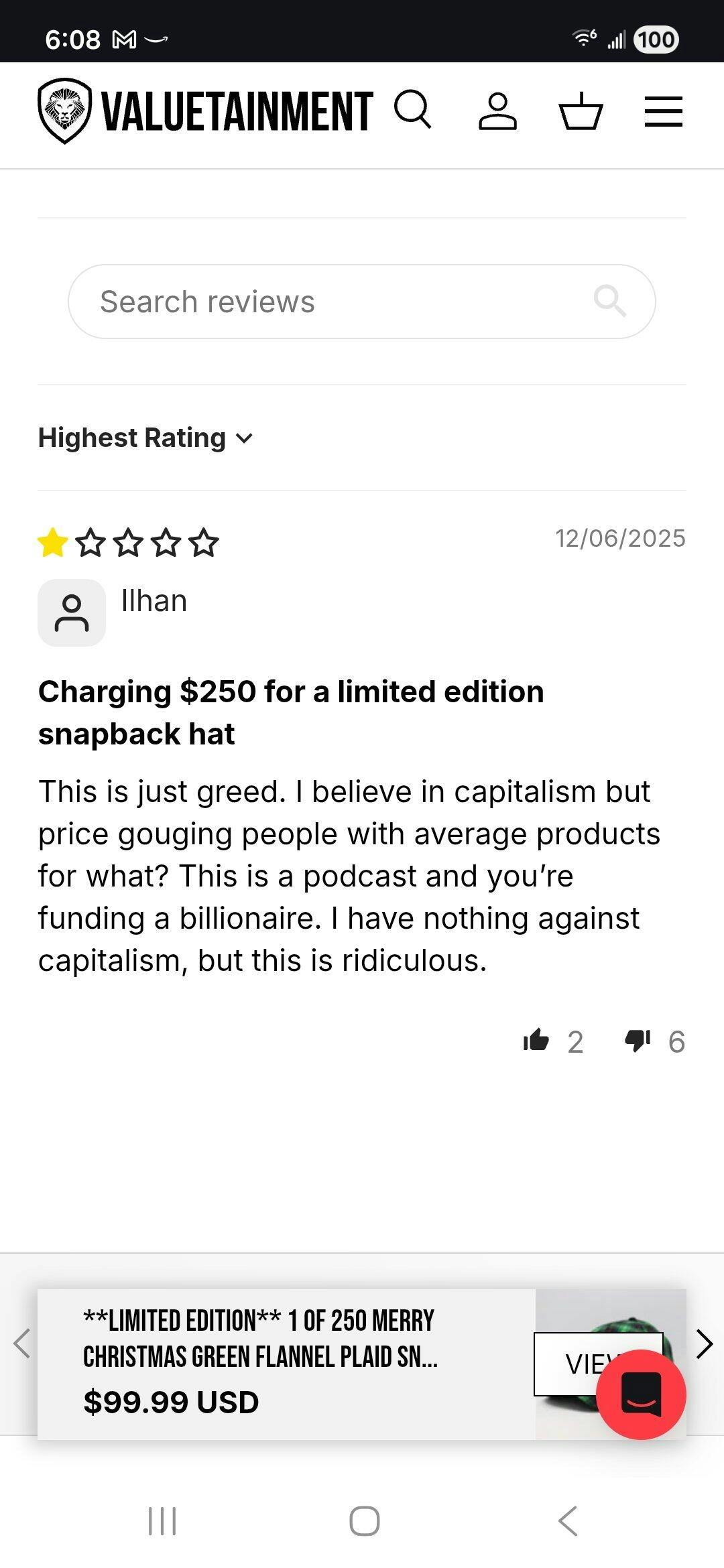Focus the Search reviews field
Image resolution: width=724 pixels, height=1568 pixels.
[x=335, y=302]
